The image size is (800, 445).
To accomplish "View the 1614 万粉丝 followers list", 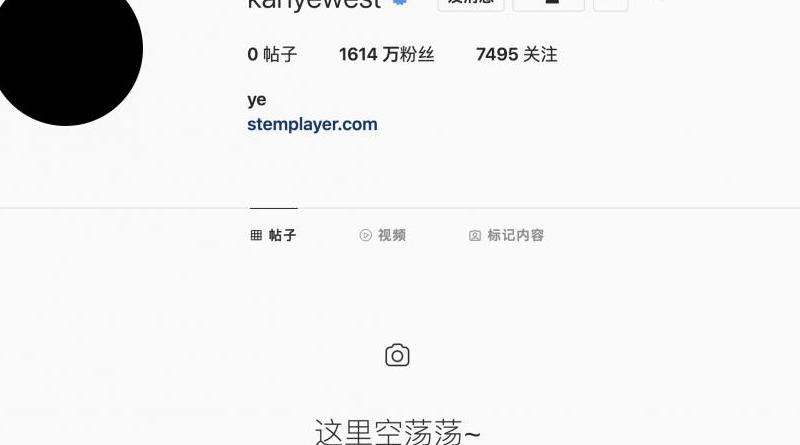I will (386, 55).
